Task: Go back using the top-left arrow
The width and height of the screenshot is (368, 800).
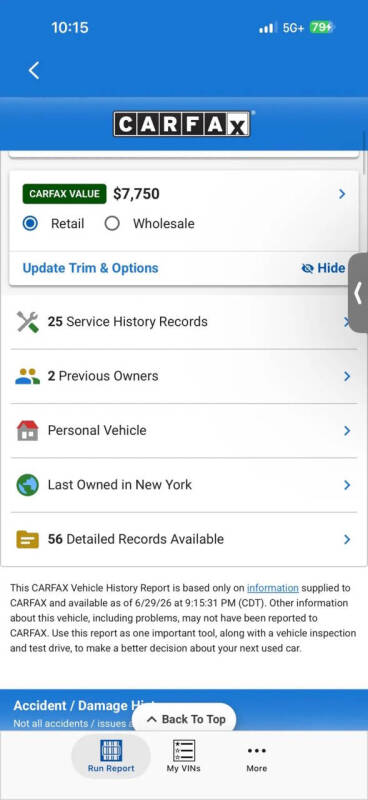Action: (34, 70)
